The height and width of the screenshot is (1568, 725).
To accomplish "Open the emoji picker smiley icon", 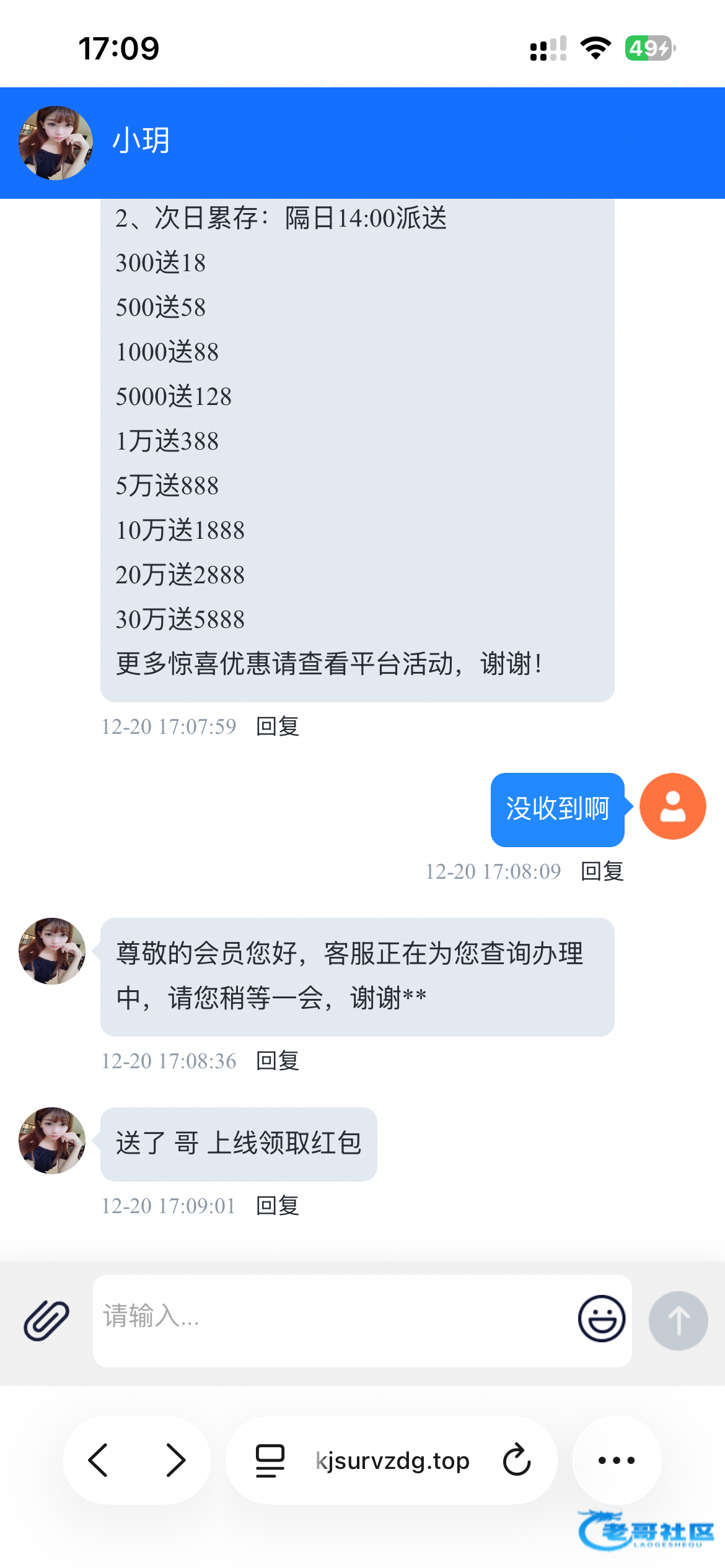I will tap(601, 1318).
